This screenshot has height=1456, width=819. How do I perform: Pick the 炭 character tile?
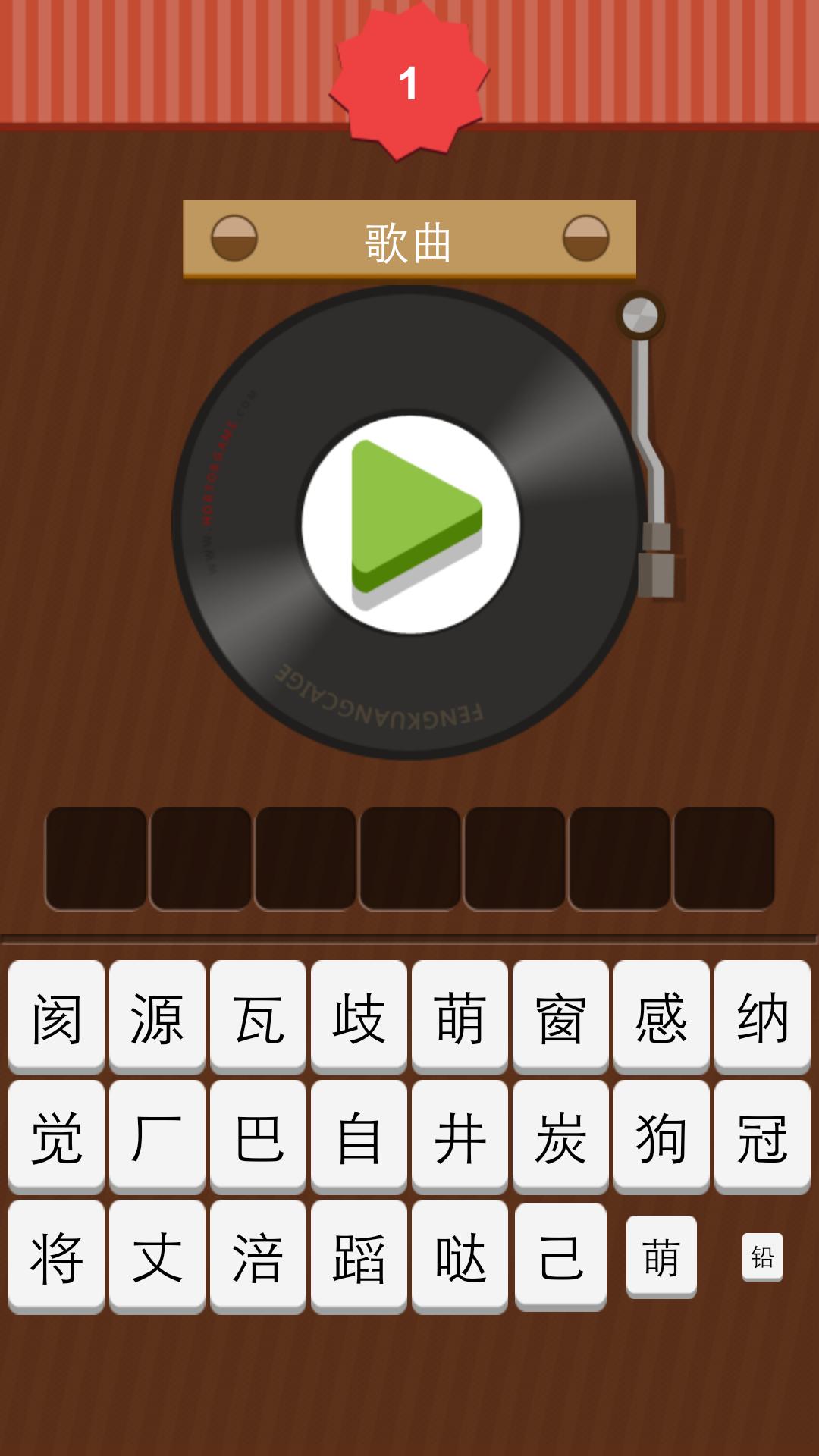[560, 1137]
